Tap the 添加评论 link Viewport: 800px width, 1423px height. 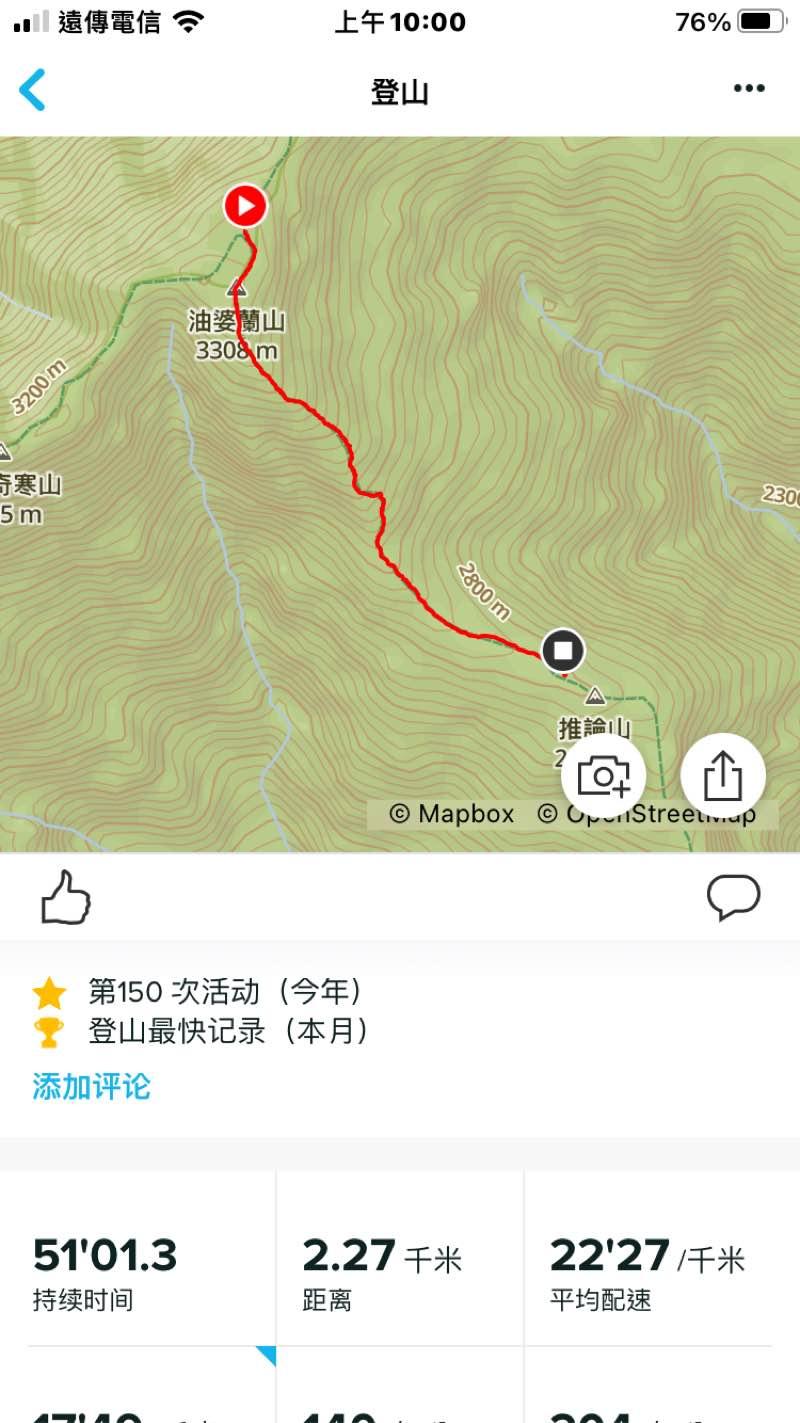[x=91, y=1086]
